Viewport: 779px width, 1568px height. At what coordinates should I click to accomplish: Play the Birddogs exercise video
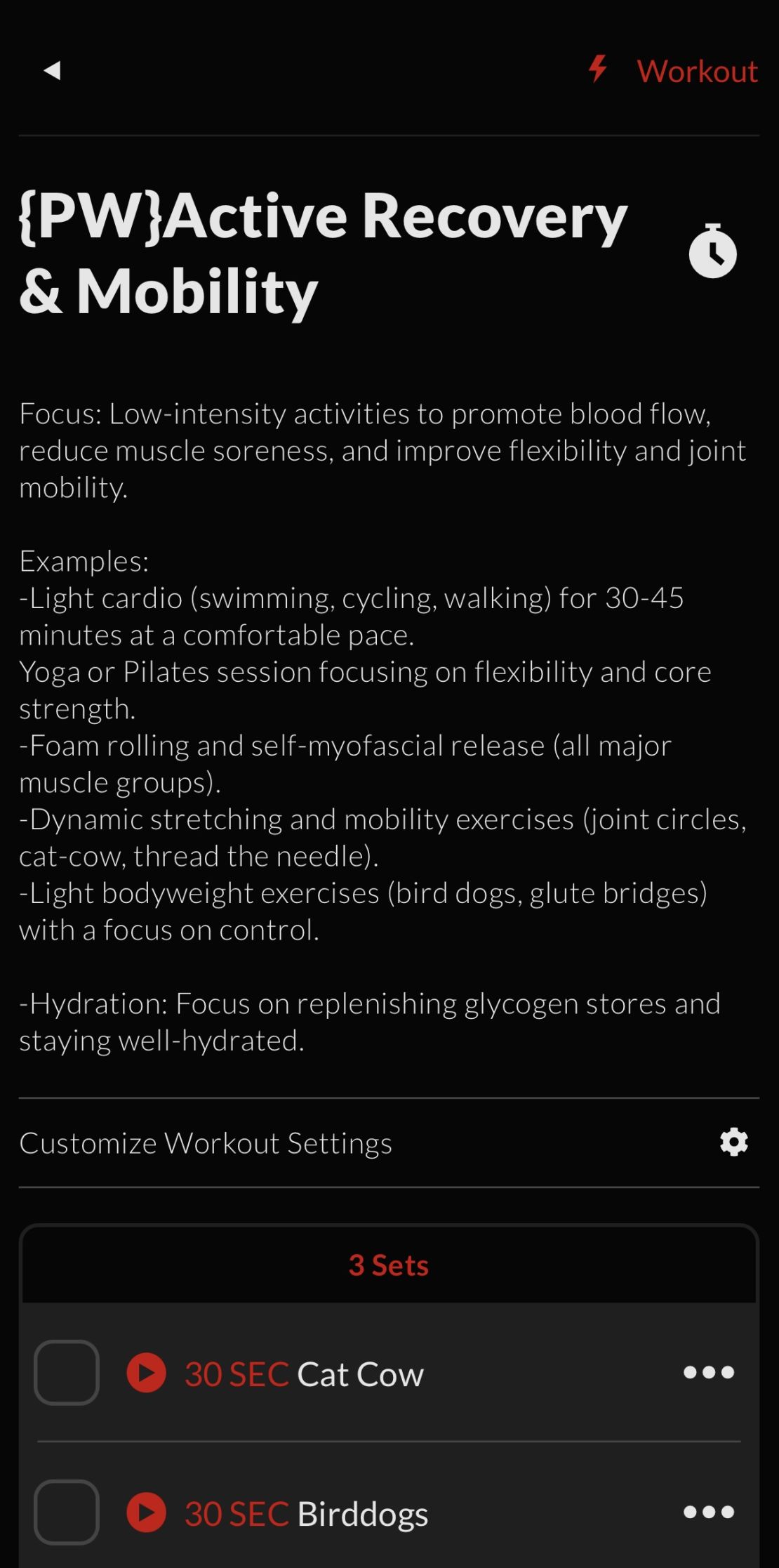click(x=146, y=1513)
